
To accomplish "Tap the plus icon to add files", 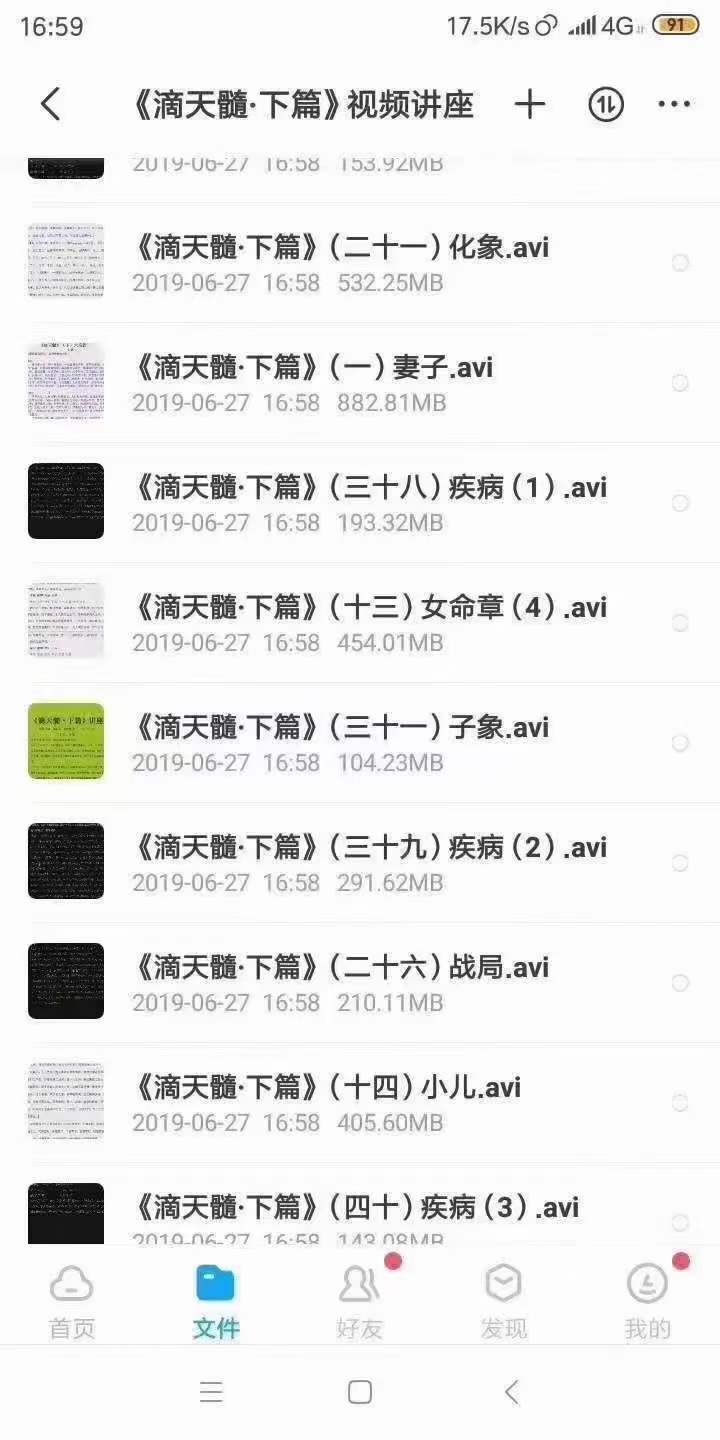I will (530, 104).
